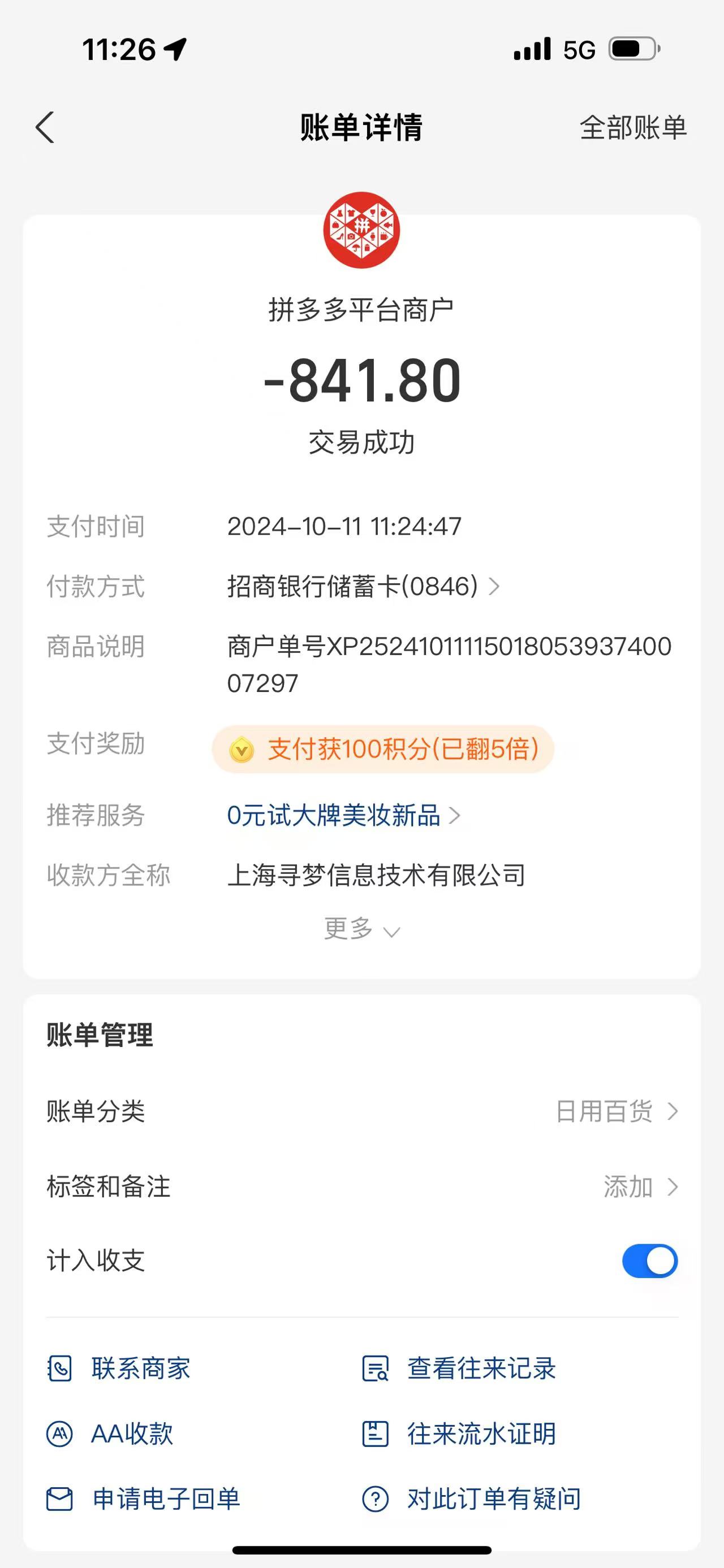The width and height of the screenshot is (724, 1568).
Task: Add a tag in 标签和备注
Action: (639, 1186)
